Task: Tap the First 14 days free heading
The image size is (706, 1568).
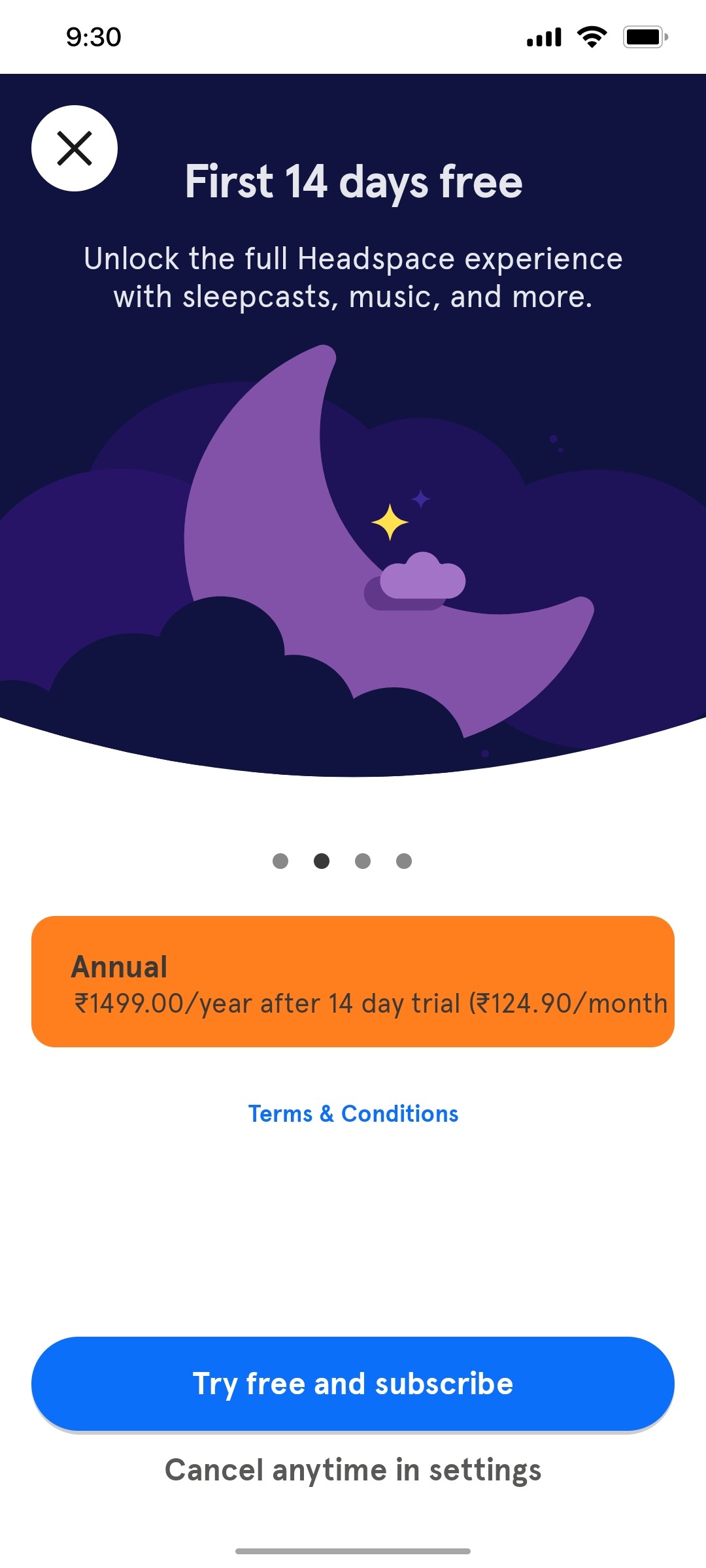Action: (353, 183)
